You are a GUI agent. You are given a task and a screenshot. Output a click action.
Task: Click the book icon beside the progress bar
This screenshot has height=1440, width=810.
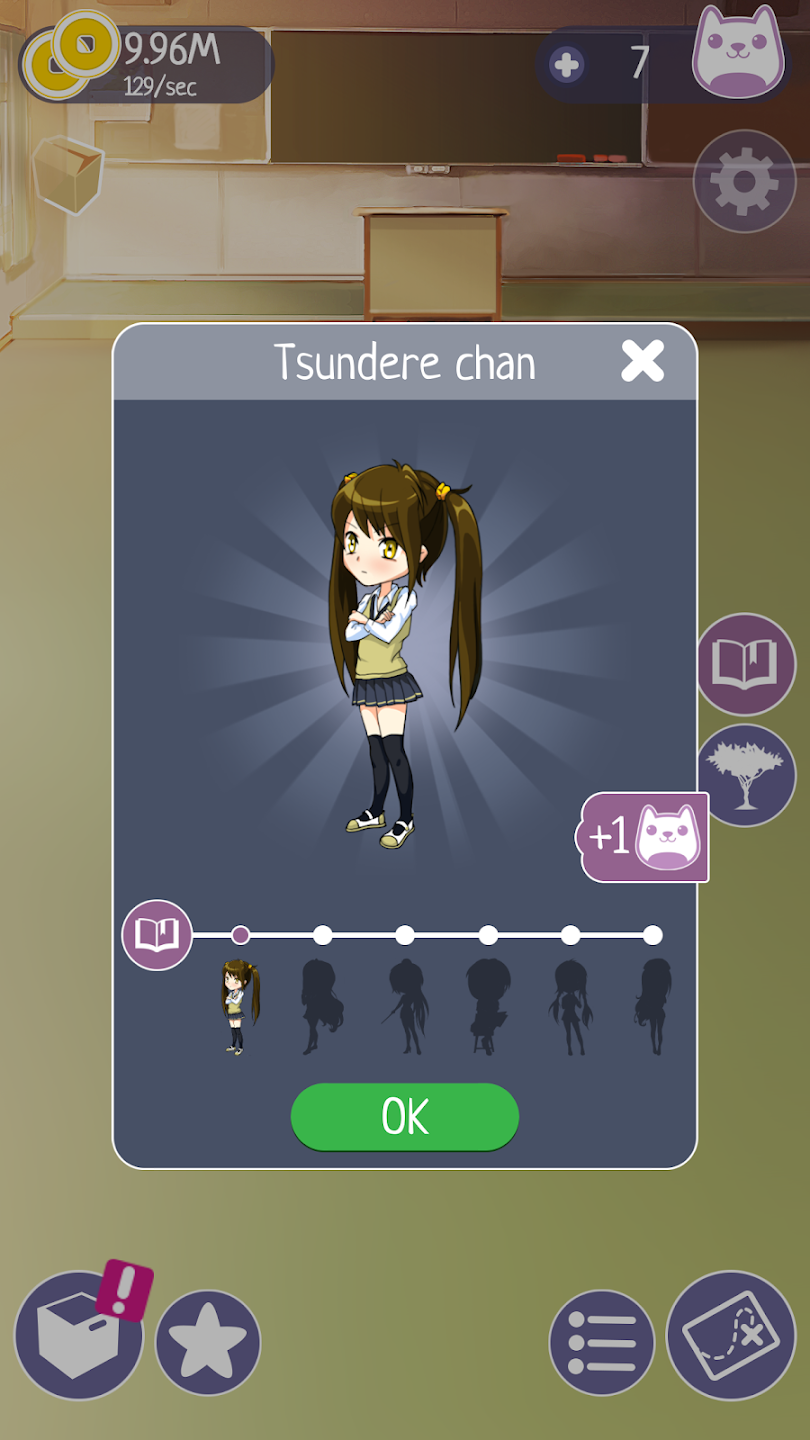156,934
